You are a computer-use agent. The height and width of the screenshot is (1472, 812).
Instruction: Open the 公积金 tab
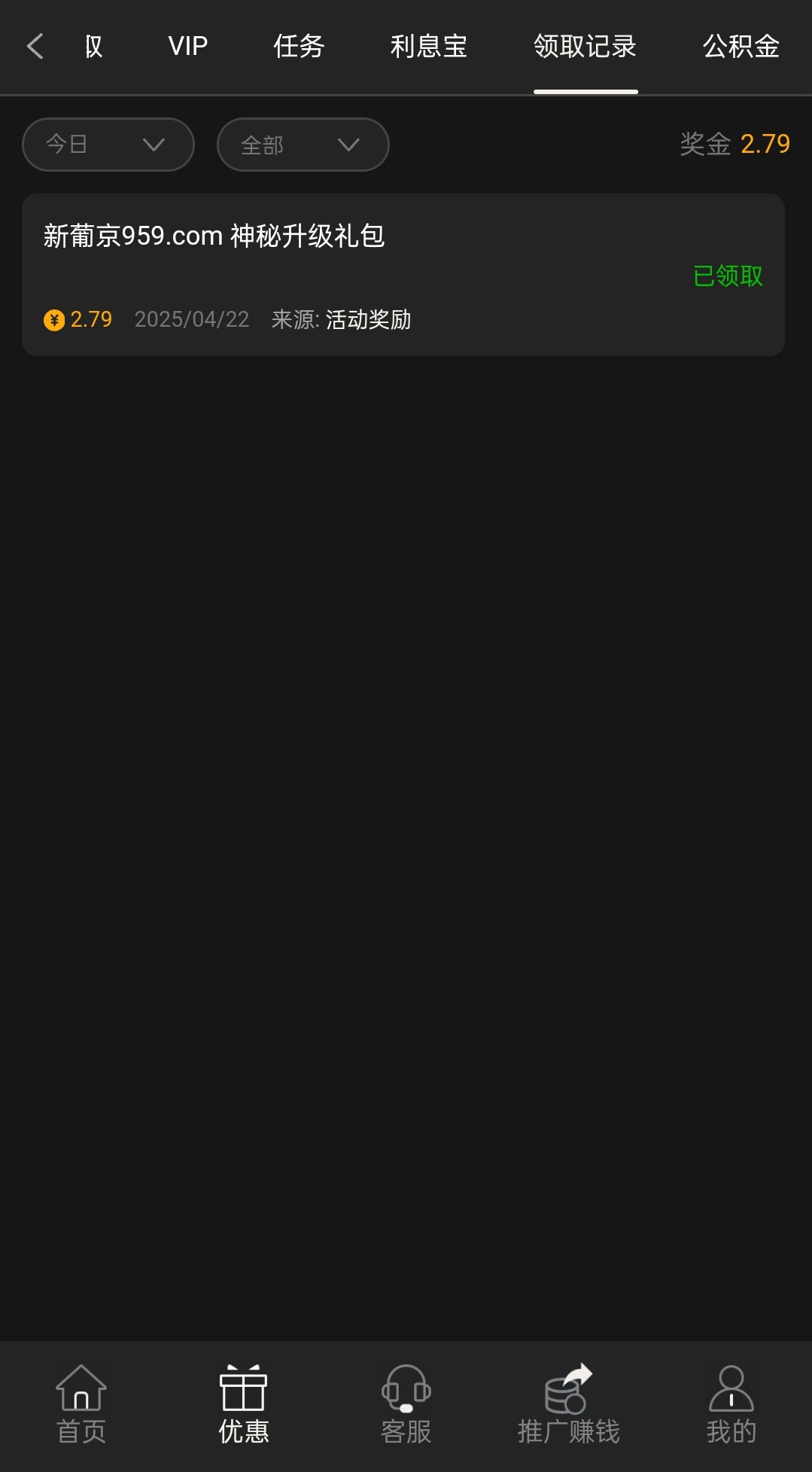[x=741, y=47]
